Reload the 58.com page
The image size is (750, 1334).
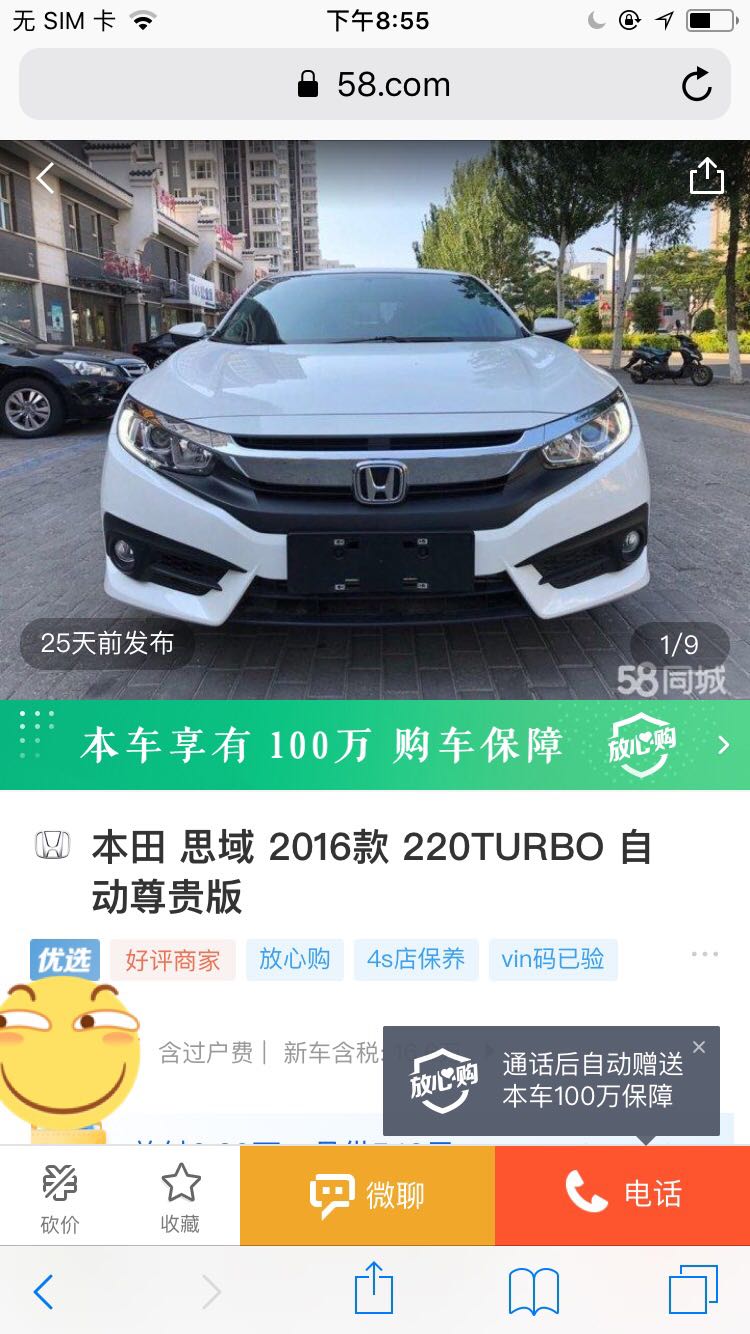[697, 85]
